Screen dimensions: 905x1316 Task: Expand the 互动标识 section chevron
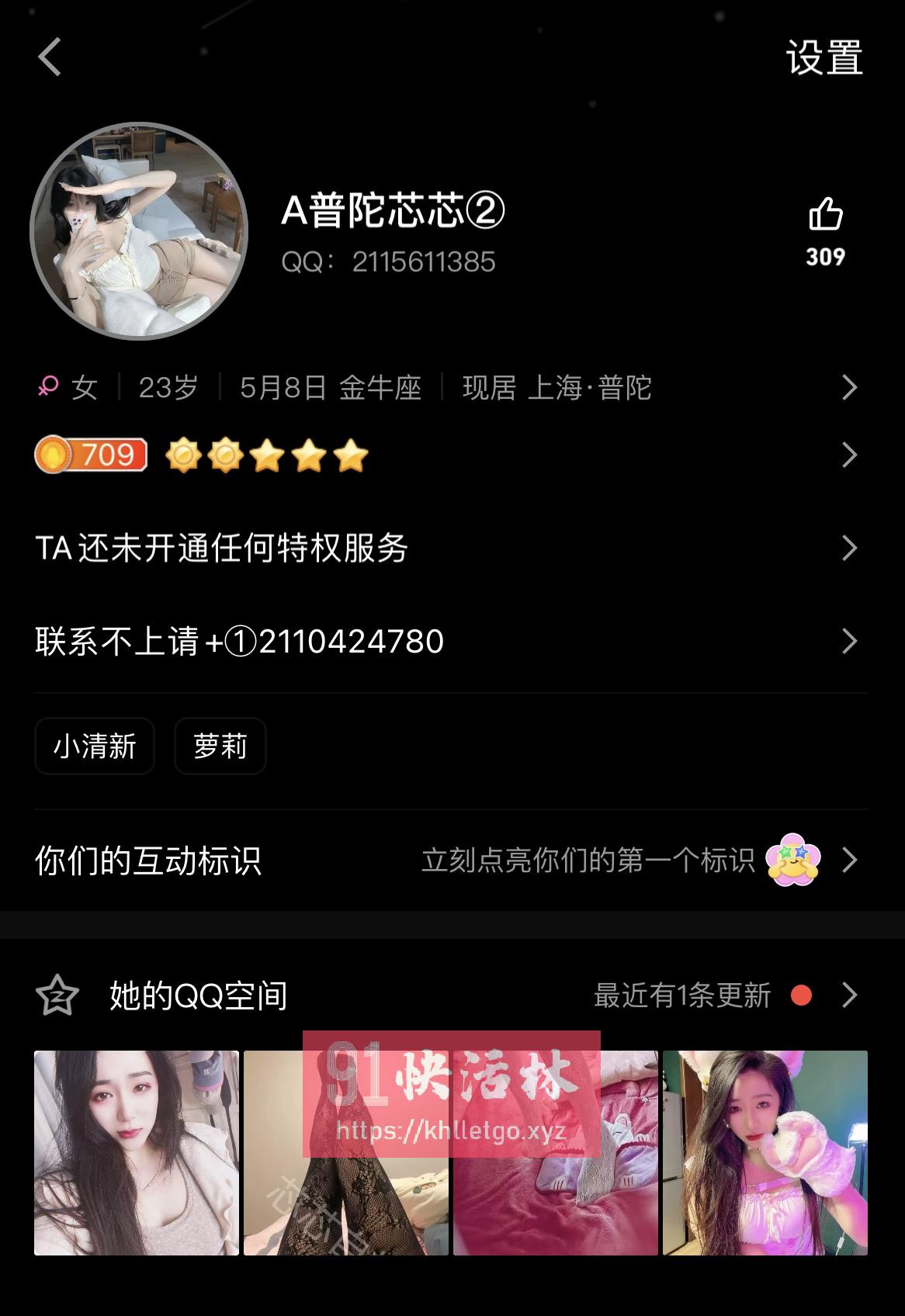(x=848, y=860)
